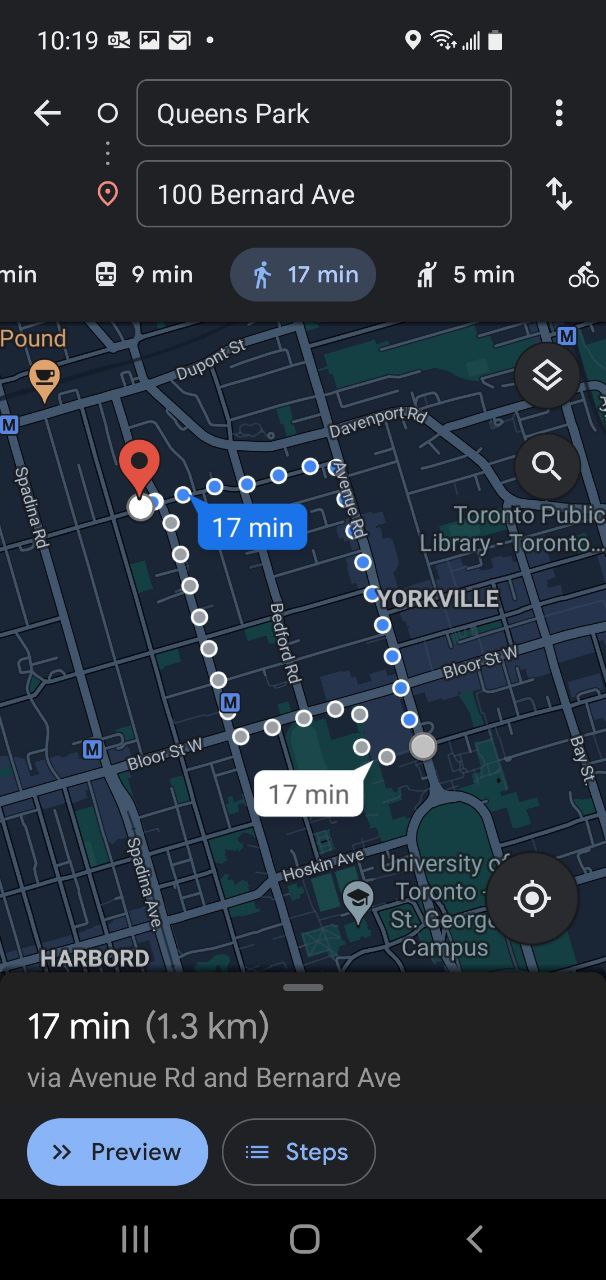
Task: Select walking mode showing 17 min
Action: 303,275
